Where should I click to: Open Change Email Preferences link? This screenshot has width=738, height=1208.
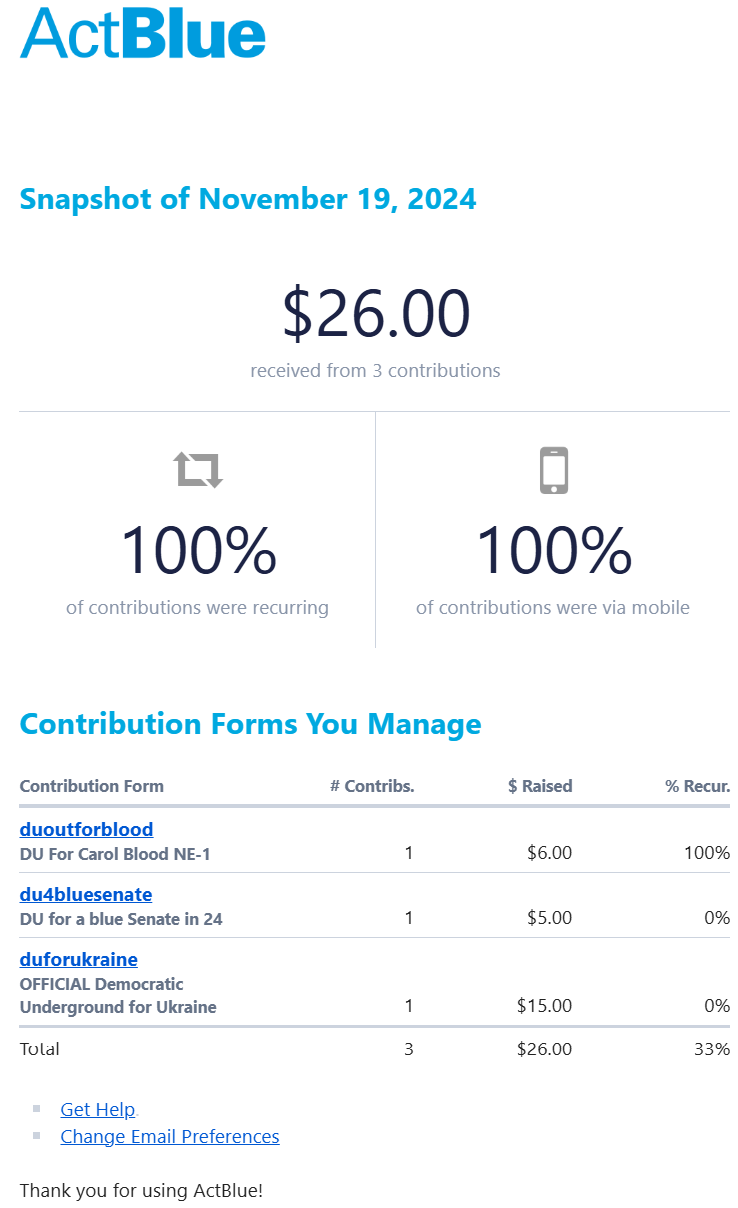(170, 1136)
